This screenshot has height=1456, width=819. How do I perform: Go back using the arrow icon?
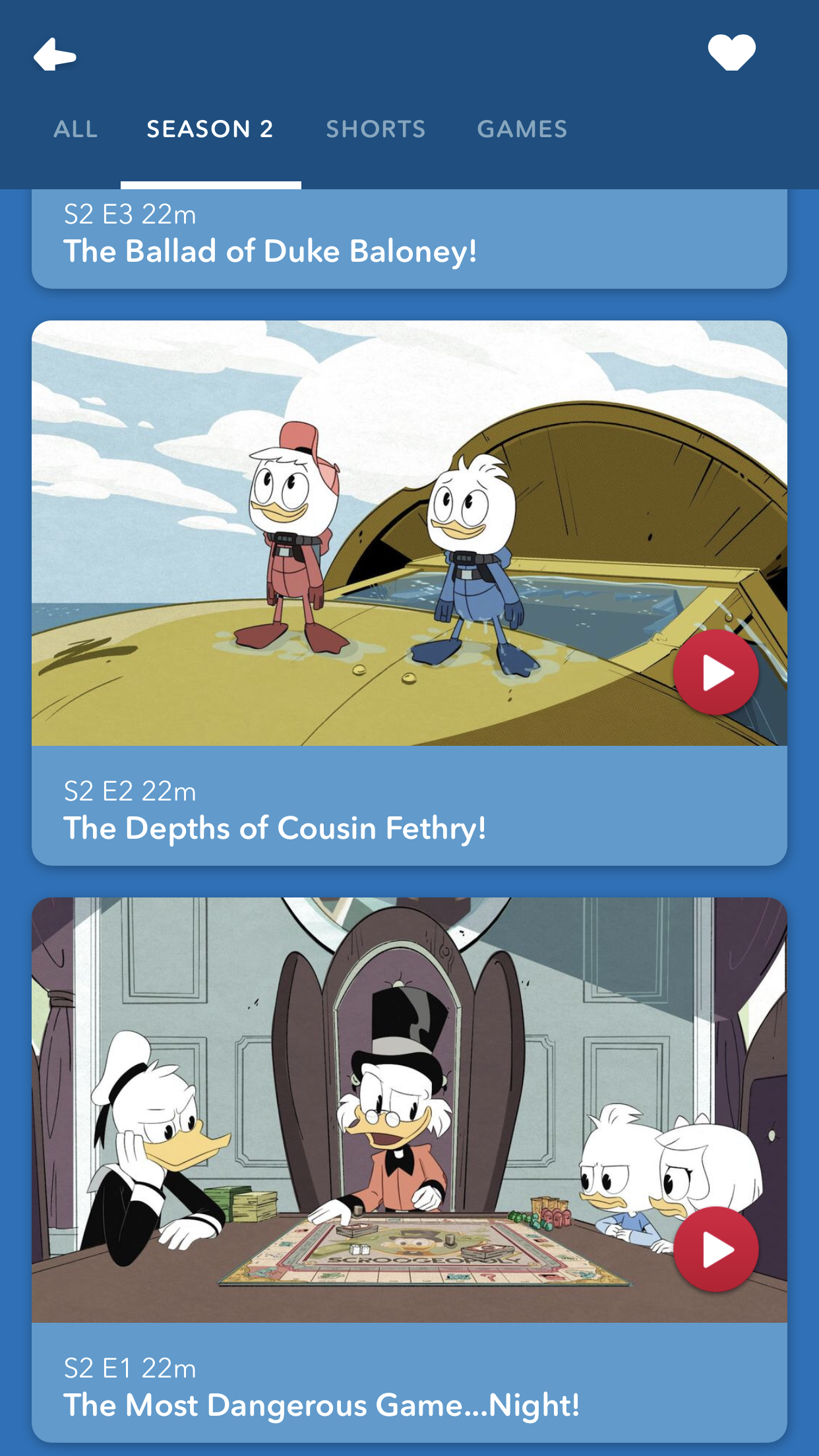click(x=55, y=55)
